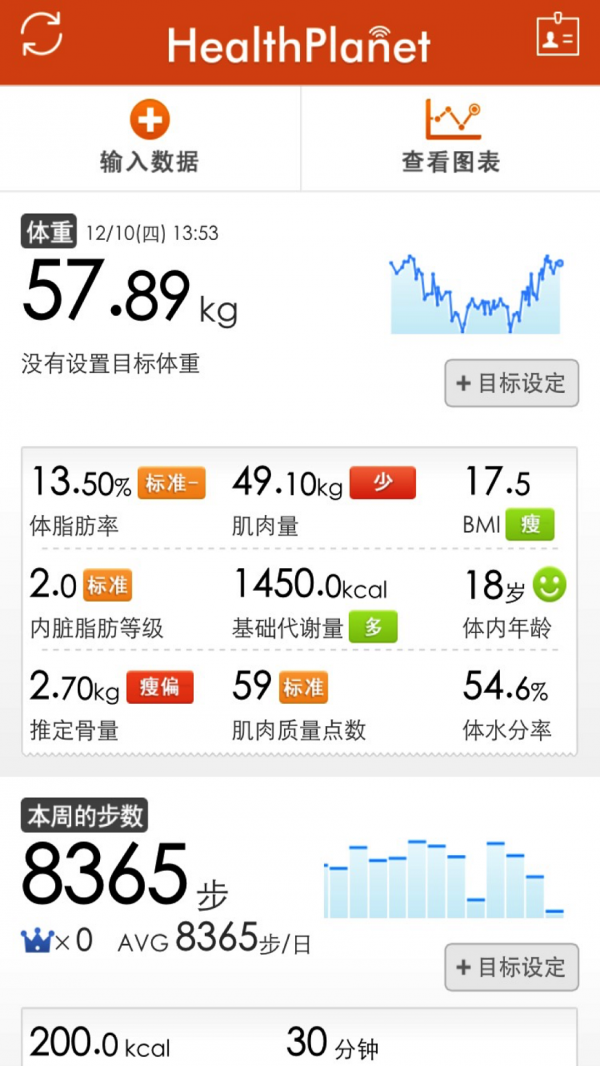Open the profile card icon
Screen dimensions: 600x1066
(x=557, y=35)
